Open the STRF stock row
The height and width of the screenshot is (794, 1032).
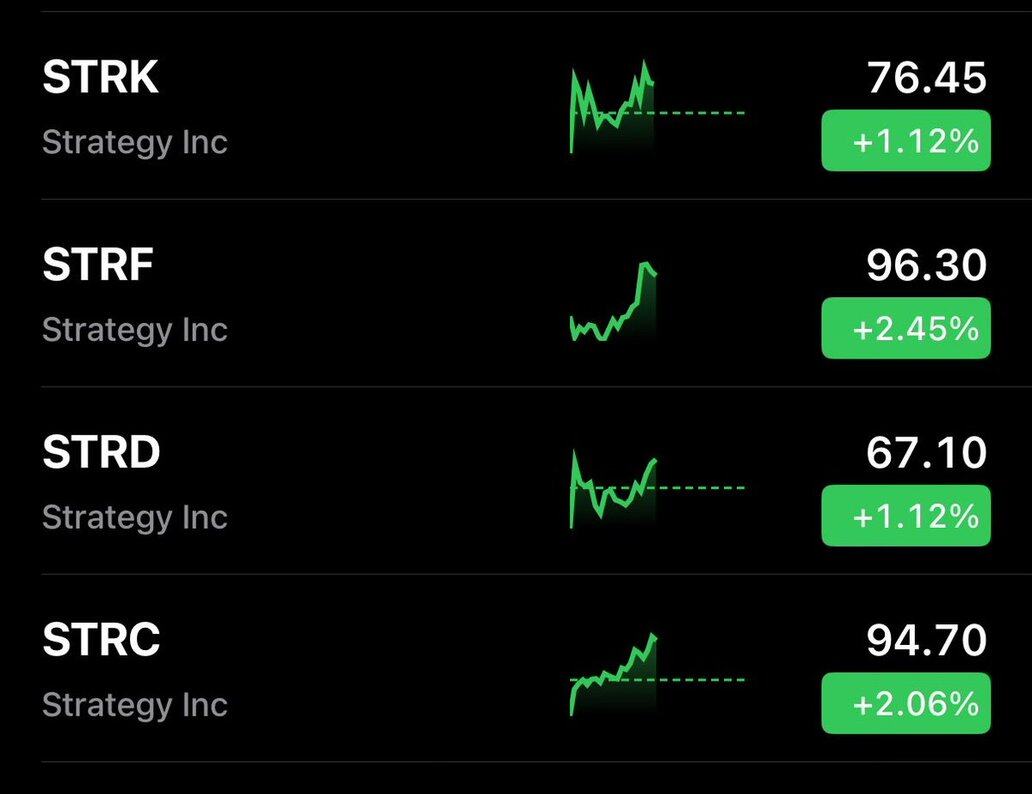pyautogui.click(x=98, y=266)
